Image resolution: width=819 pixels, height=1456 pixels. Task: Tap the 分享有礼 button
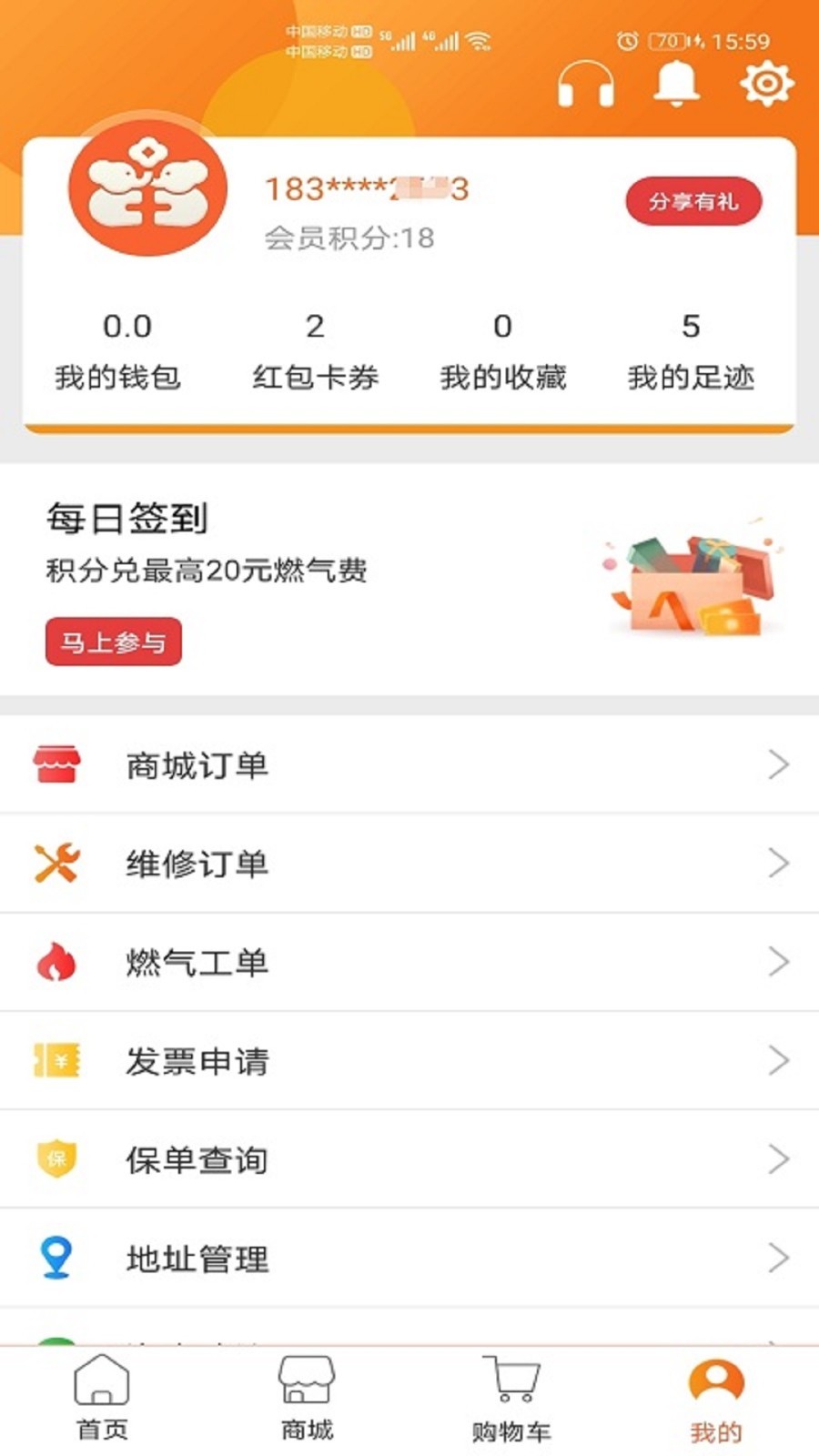[693, 201]
